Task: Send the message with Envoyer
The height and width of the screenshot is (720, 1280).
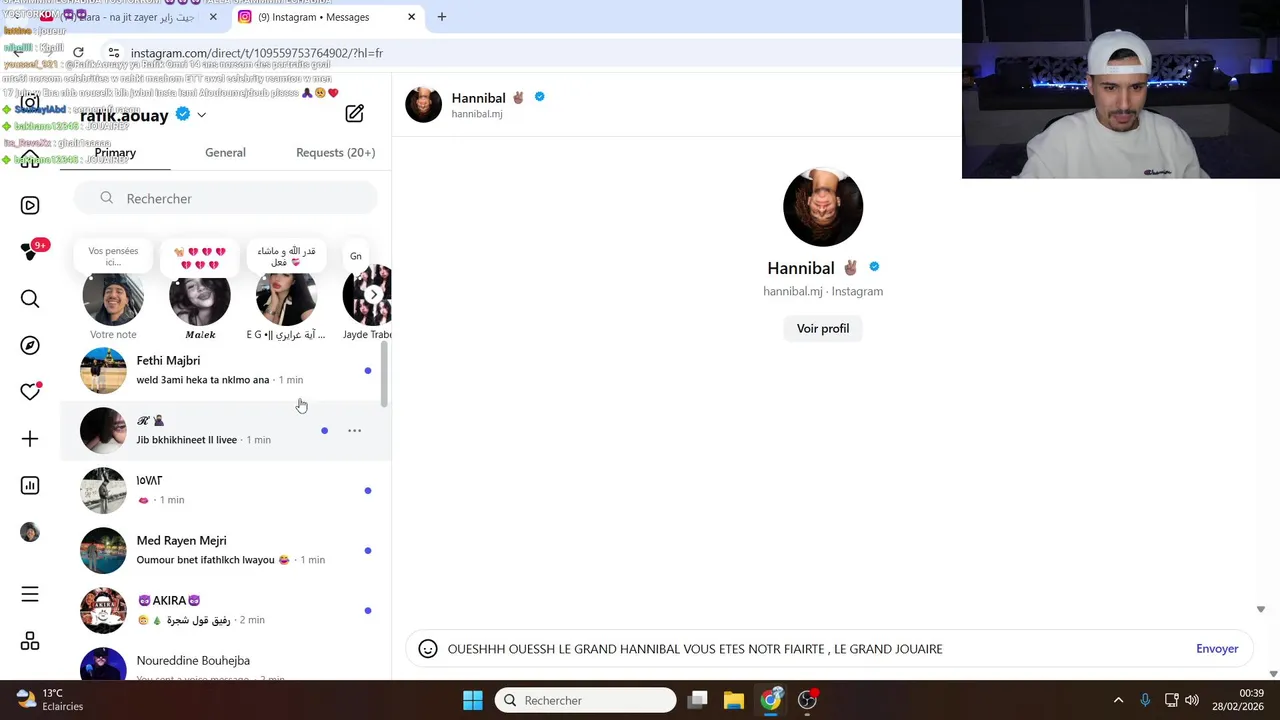Action: click(x=1216, y=649)
